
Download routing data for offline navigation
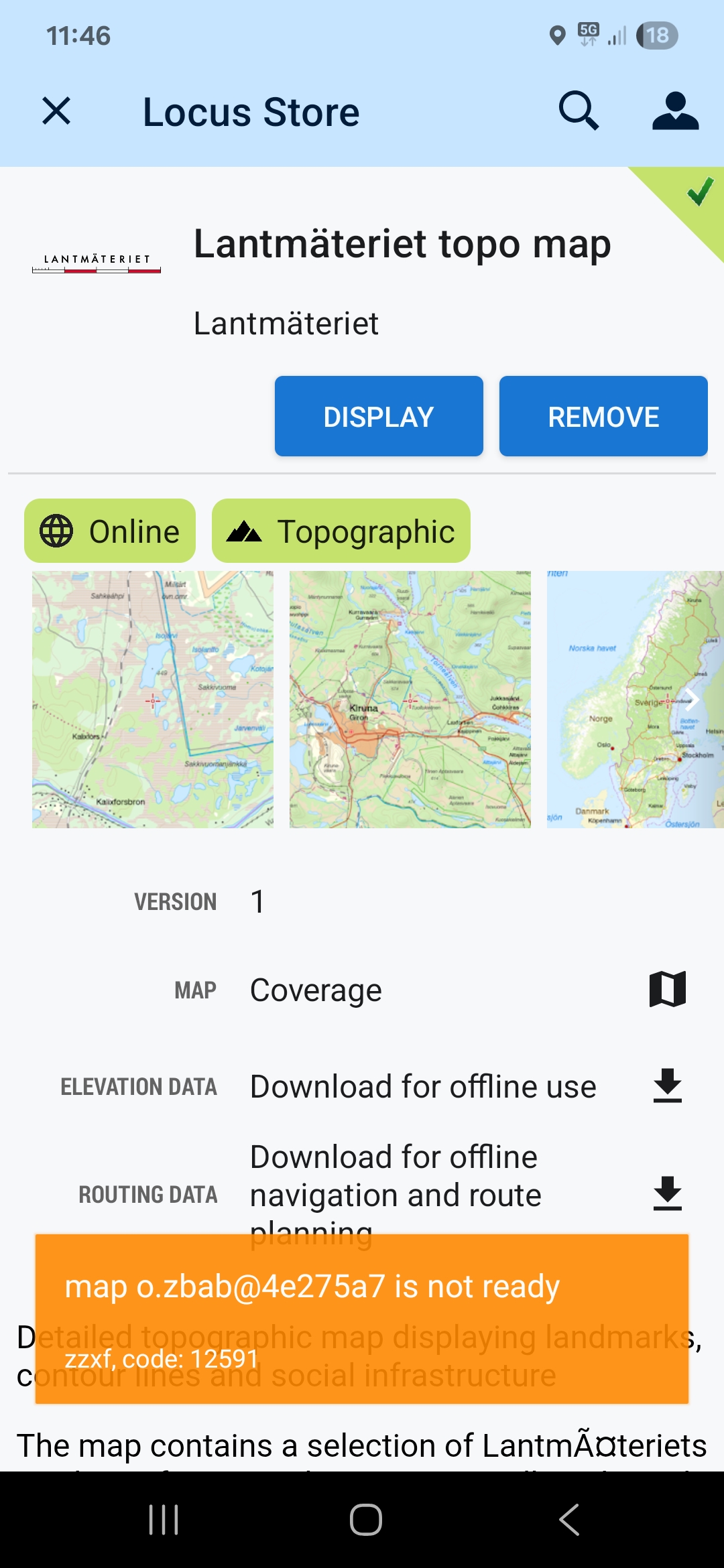(x=668, y=1194)
